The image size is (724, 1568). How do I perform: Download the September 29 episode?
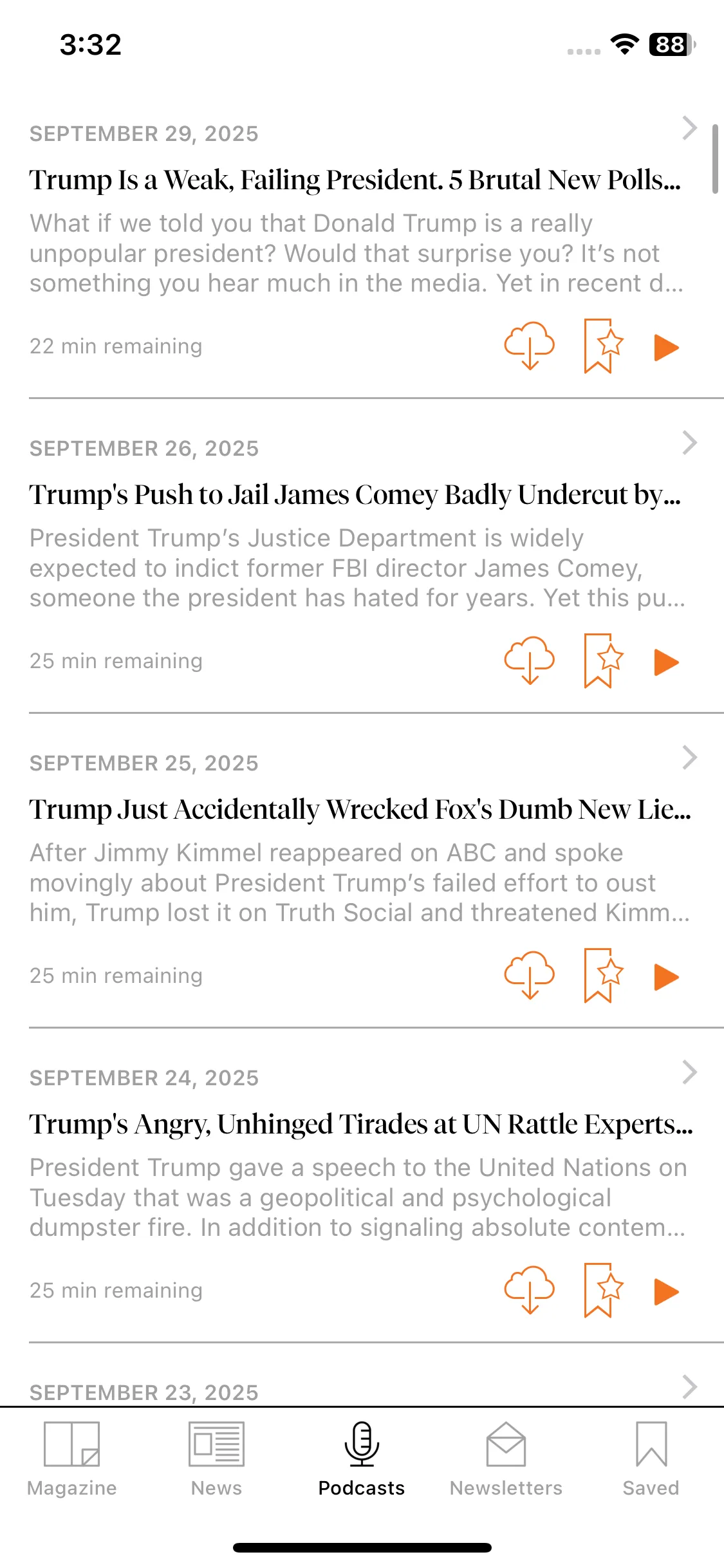pos(529,346)
